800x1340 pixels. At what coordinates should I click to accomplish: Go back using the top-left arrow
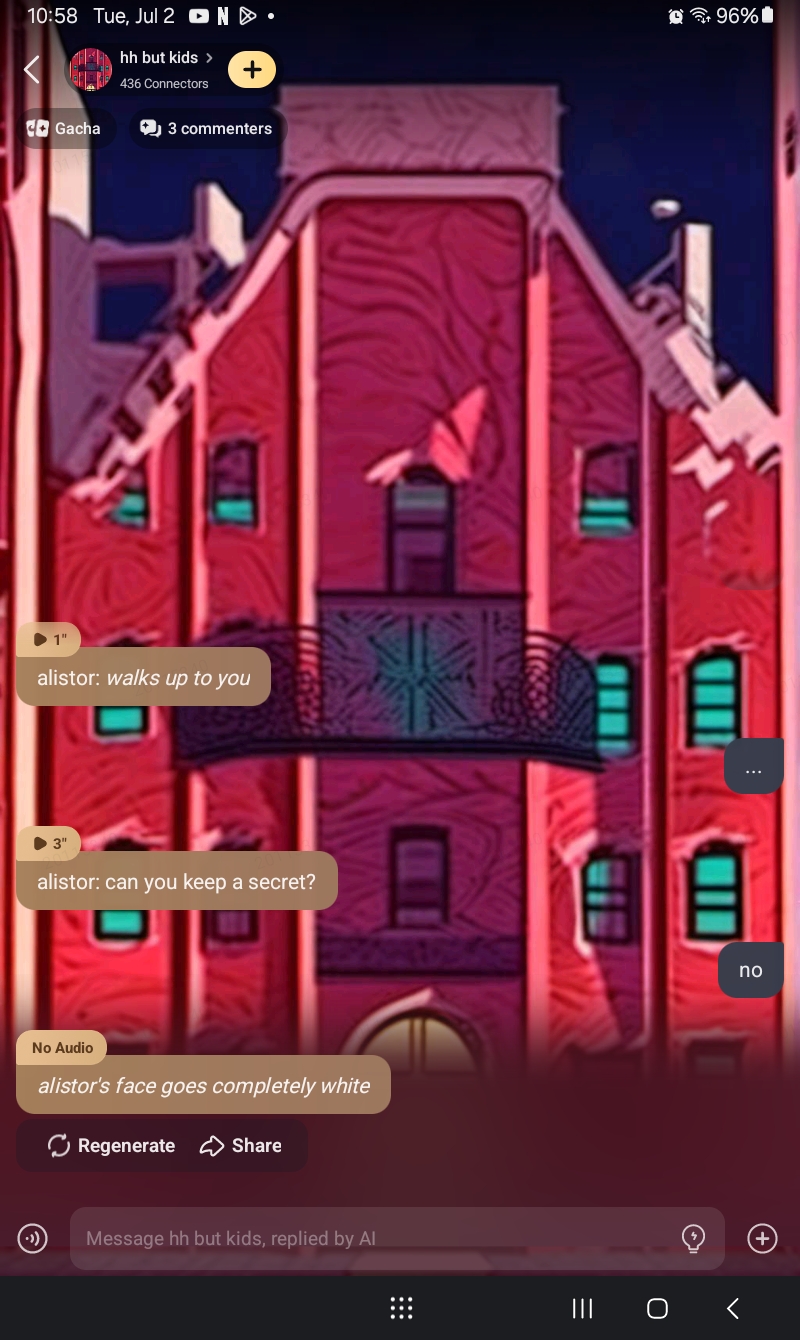point(32,69)
